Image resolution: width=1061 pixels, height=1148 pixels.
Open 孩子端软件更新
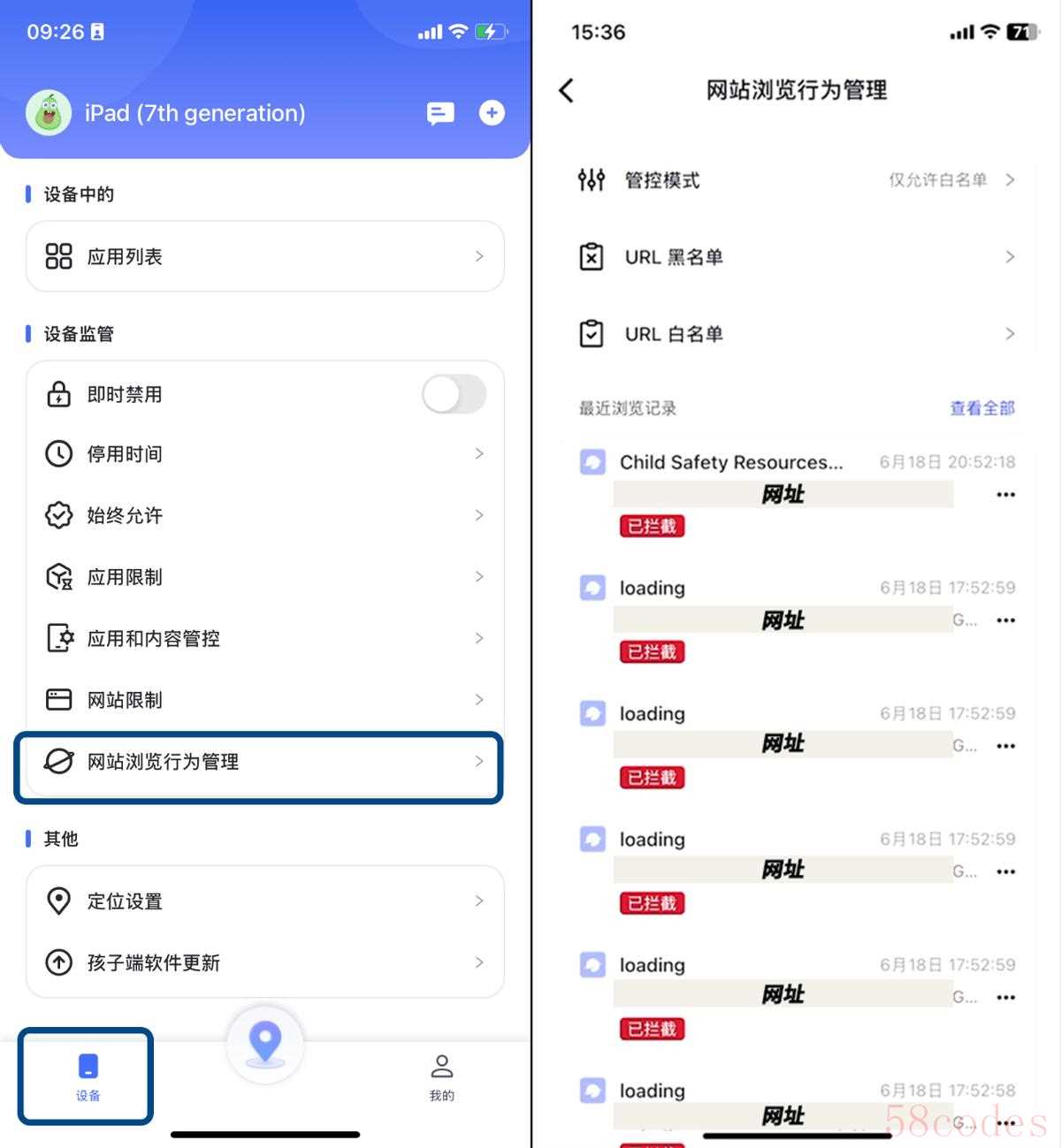(x=265, y=962)
